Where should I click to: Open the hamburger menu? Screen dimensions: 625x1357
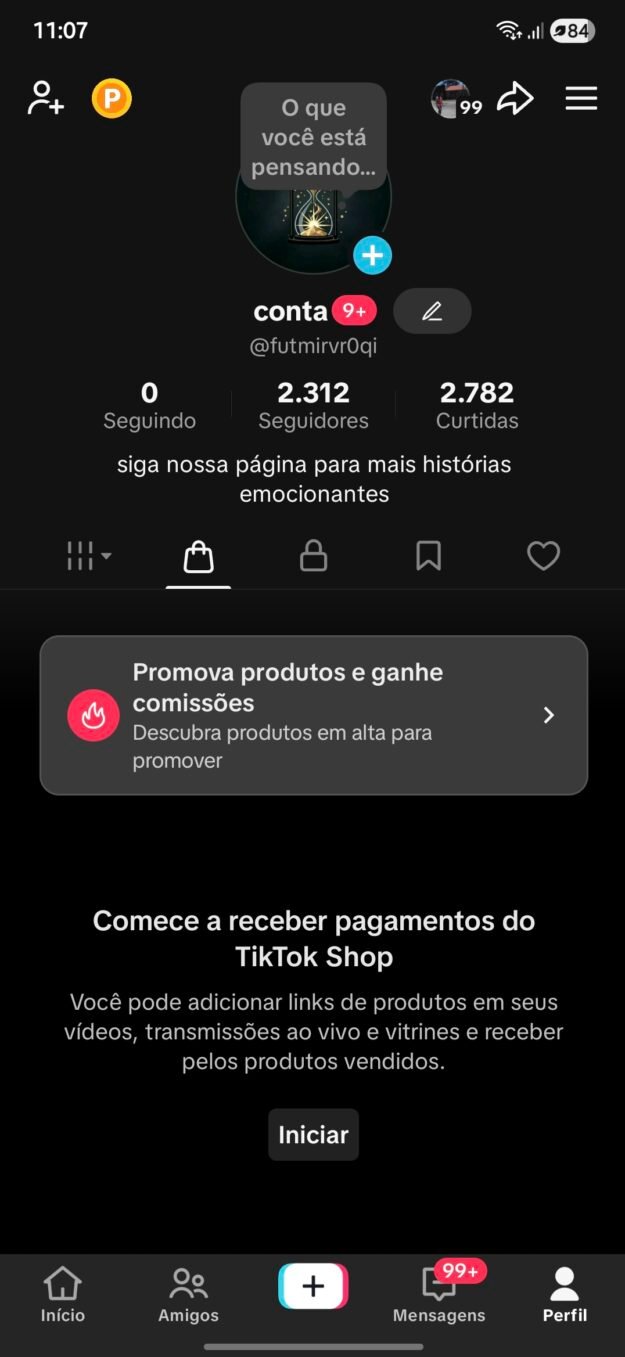[581, 98]
